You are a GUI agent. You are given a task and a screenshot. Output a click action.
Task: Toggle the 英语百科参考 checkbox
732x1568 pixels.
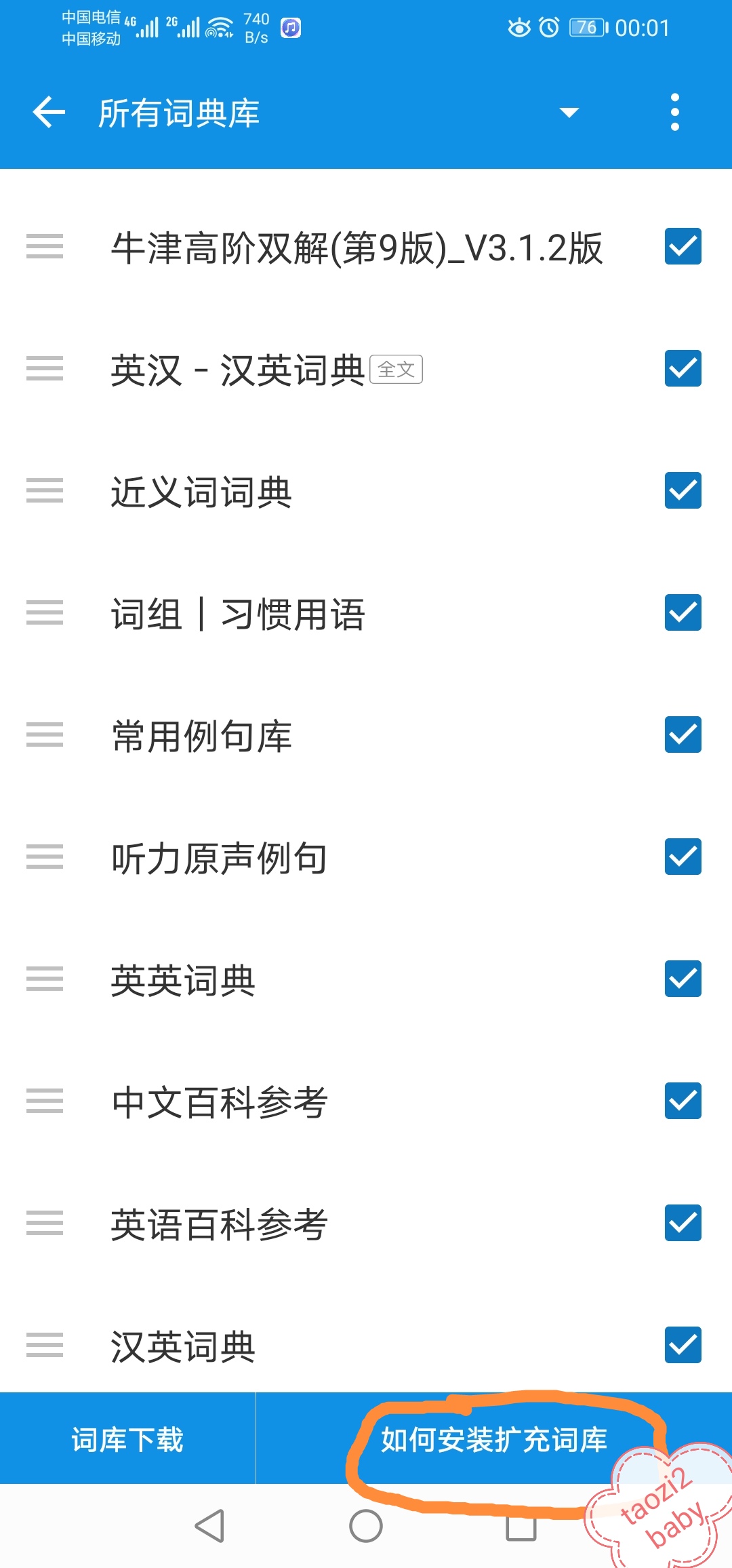tap(683, 1223)
